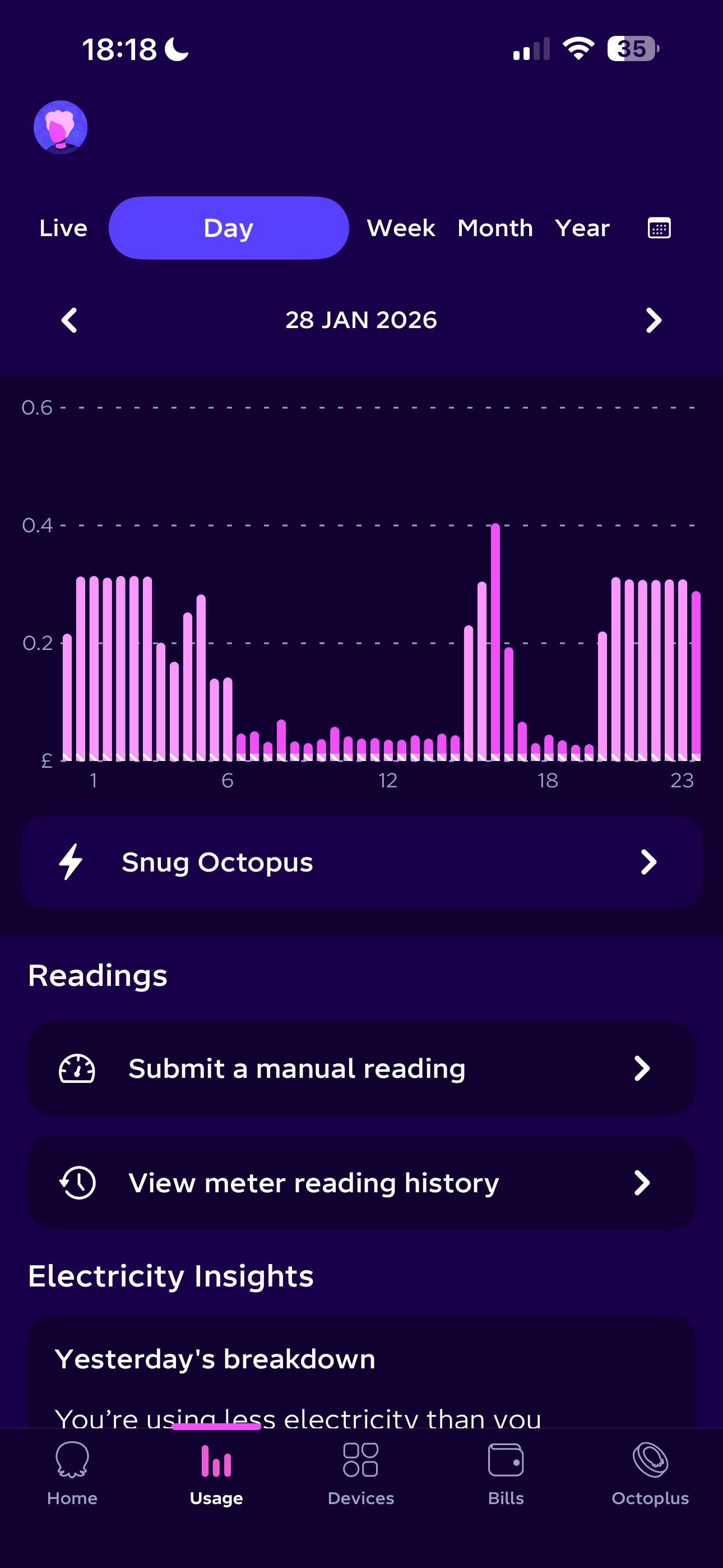This screenshot has width=723, height=1568.
Task: Switch to the Month view
Action: click(x=495, y=228)
